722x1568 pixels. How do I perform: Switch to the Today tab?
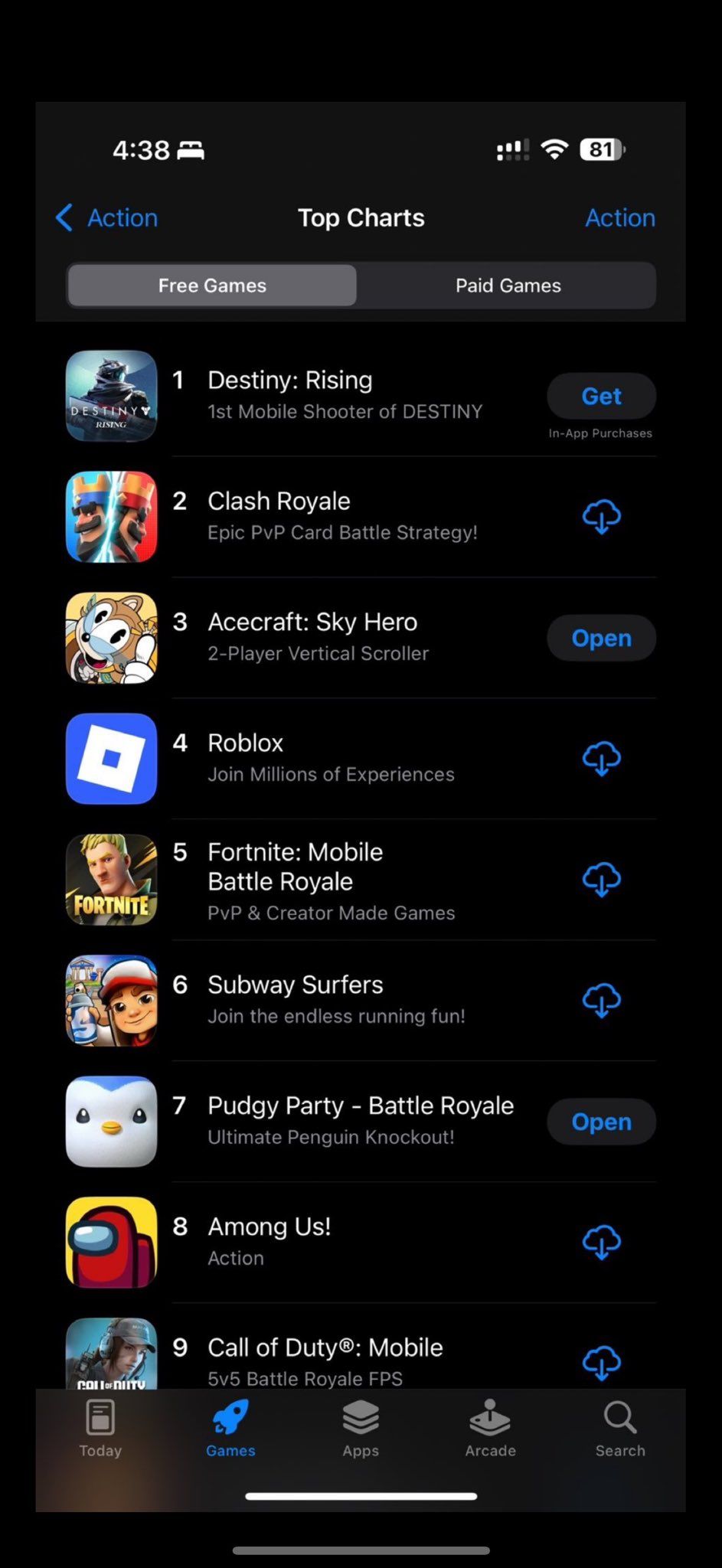(x=100, y=1428)
